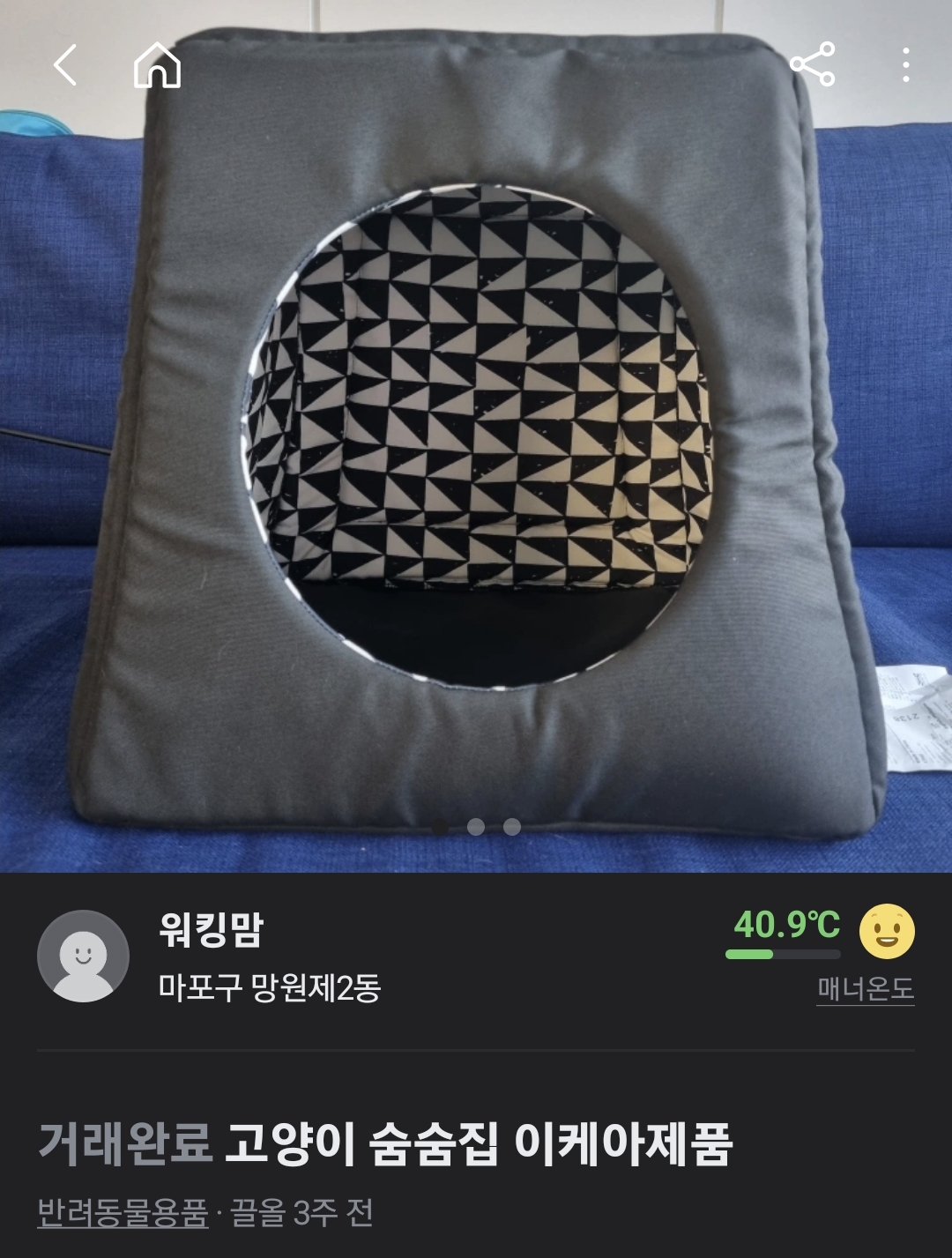Viewport: 952px width, 1258px height.
Task: Share this cat house listing
Action: pyautogui.click(x=812, y=64)
